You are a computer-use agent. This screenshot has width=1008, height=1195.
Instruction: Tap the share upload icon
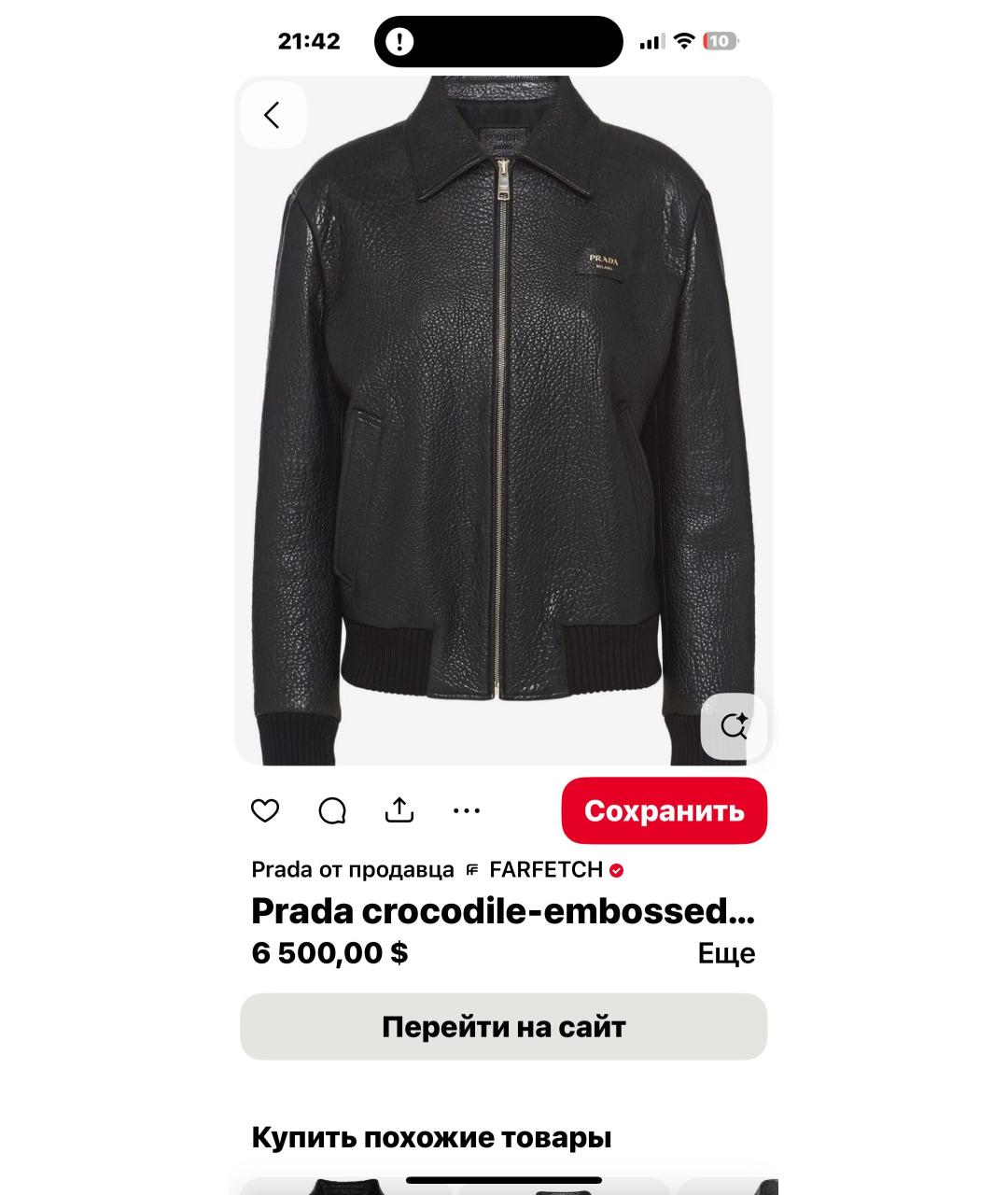click(x=399, y=810)
